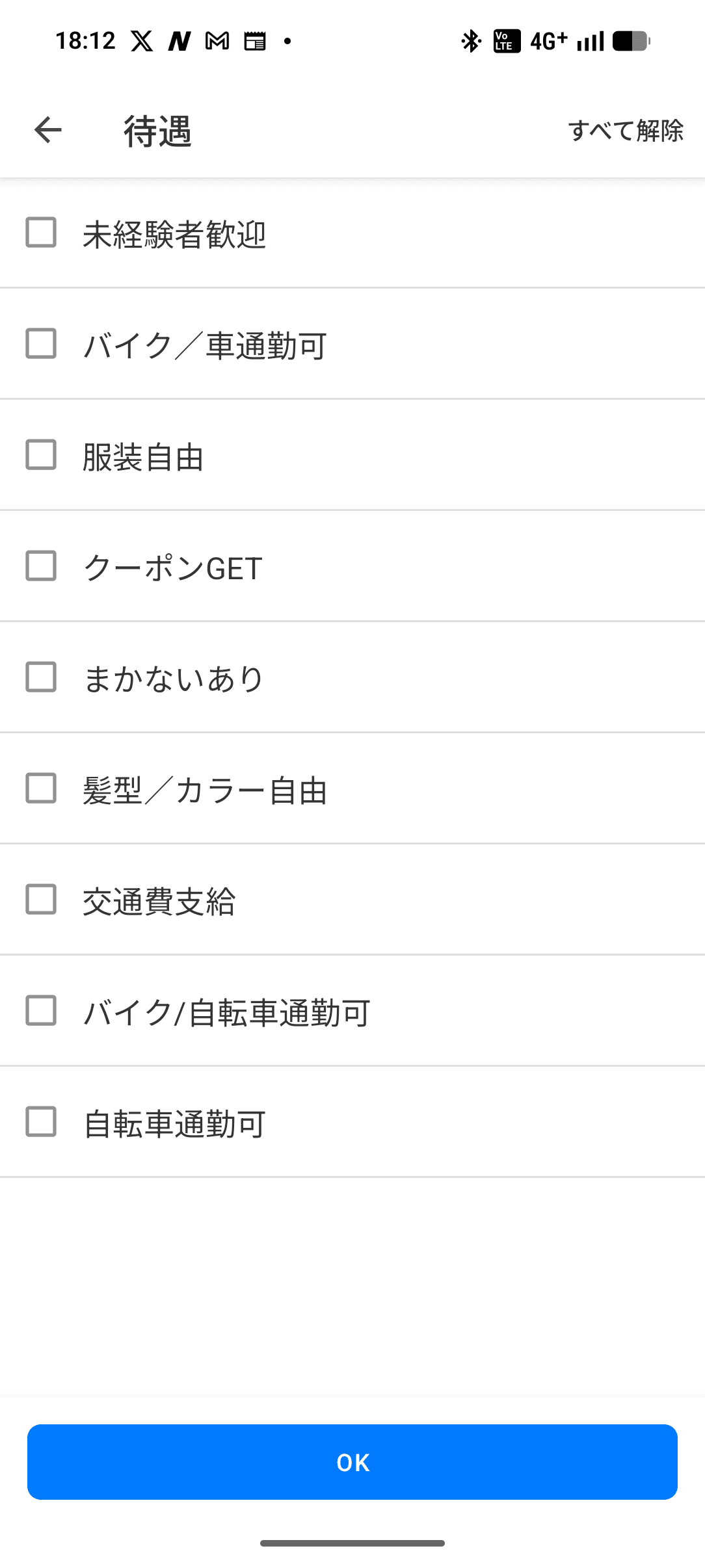The image size is (705, 1568).
Task: Tap すべて解除 to clear all selections
Action: 626,130
